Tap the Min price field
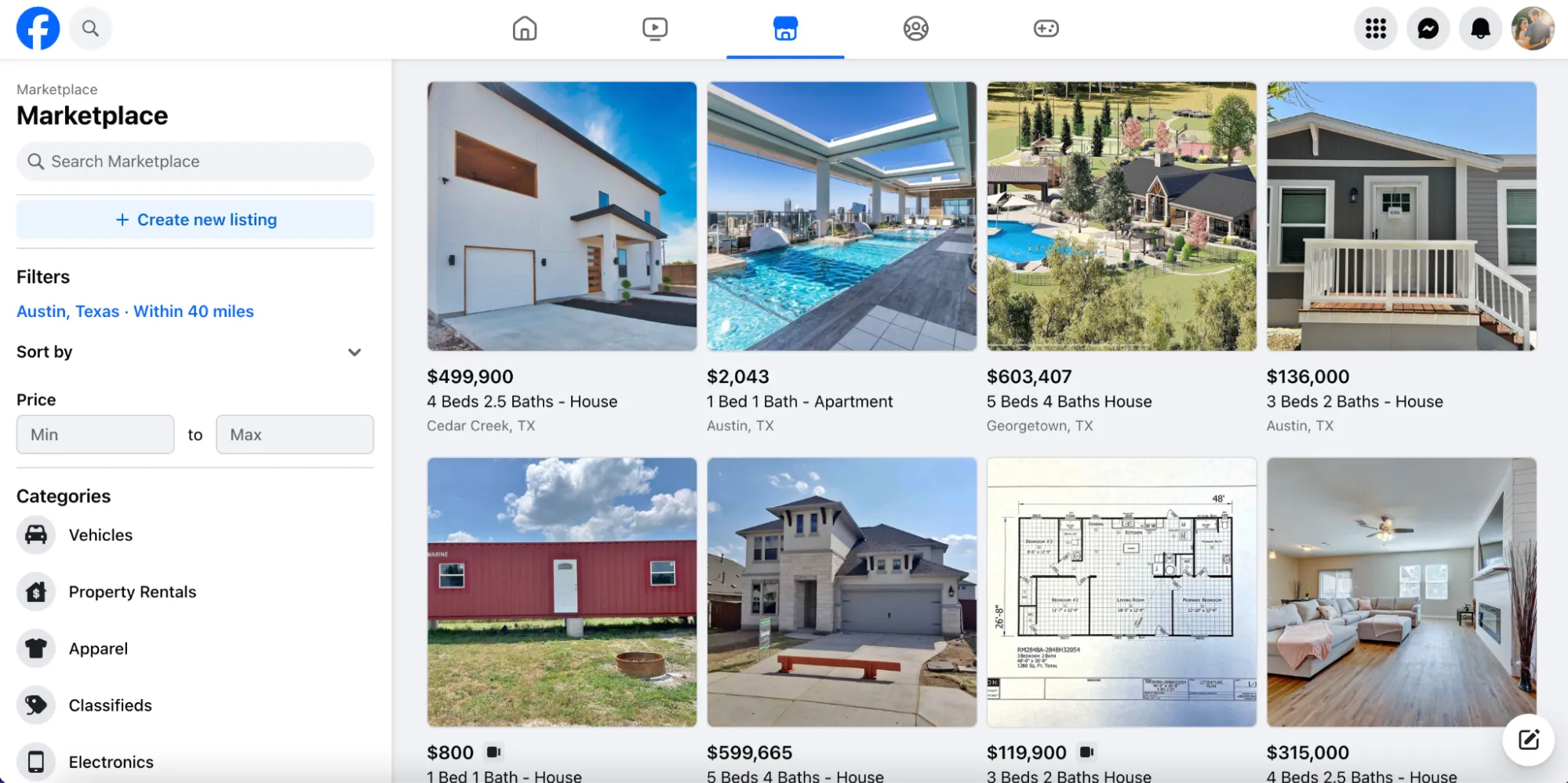The width and height of the screenshot is (1568, 783). (x=95, y=435)
